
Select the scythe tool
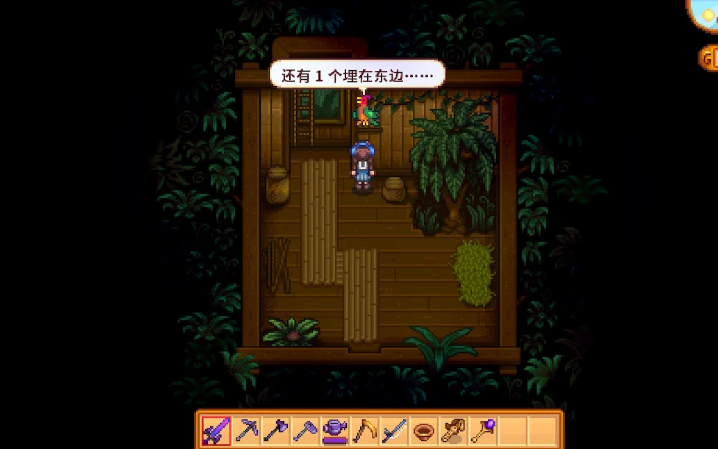pyautogui.click(x=364, y=430)
